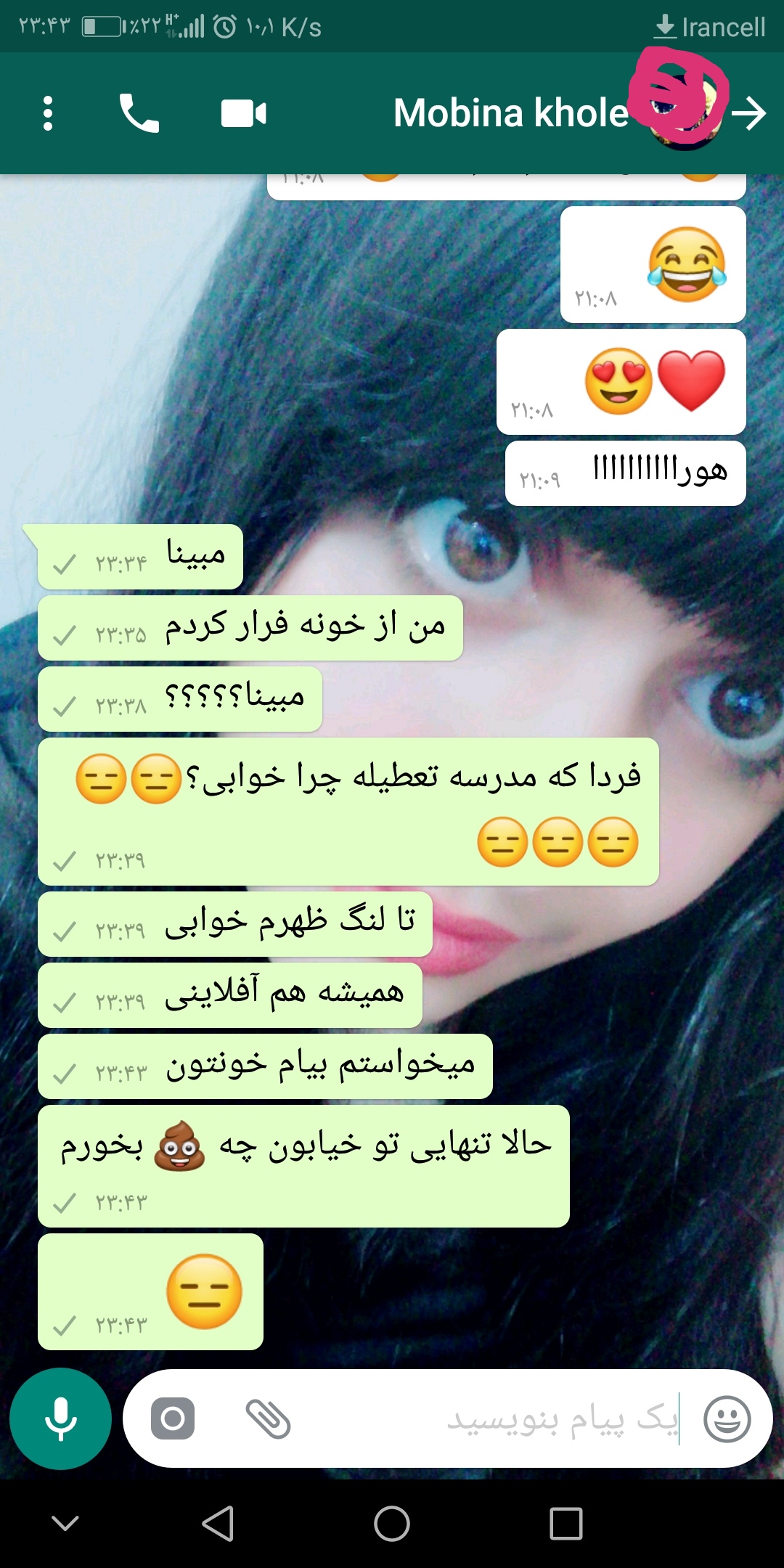Screen dimensions: 784x1568
Task: Start a video call with Mobina
Action: 243,114
